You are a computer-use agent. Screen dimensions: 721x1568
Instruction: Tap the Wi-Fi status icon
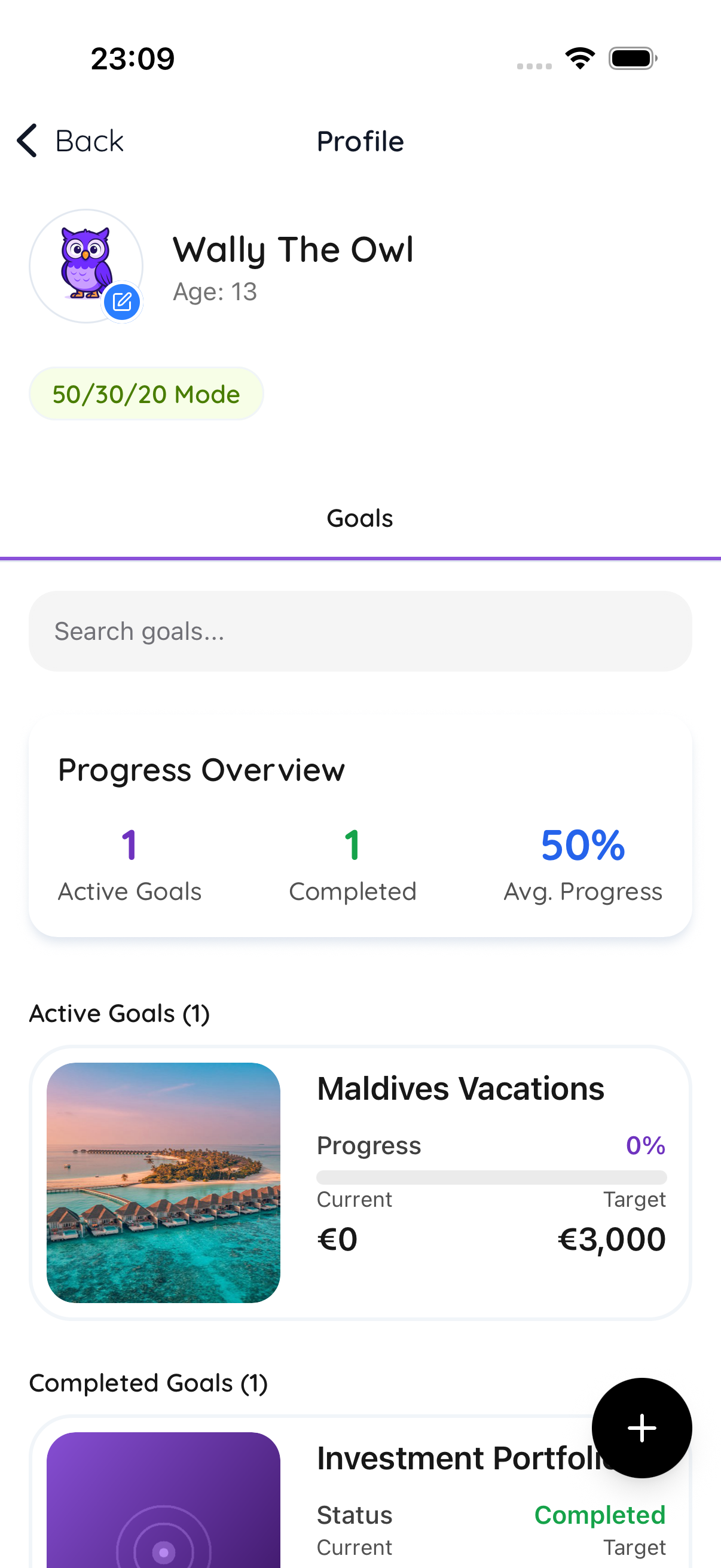(x=580, y=57)
